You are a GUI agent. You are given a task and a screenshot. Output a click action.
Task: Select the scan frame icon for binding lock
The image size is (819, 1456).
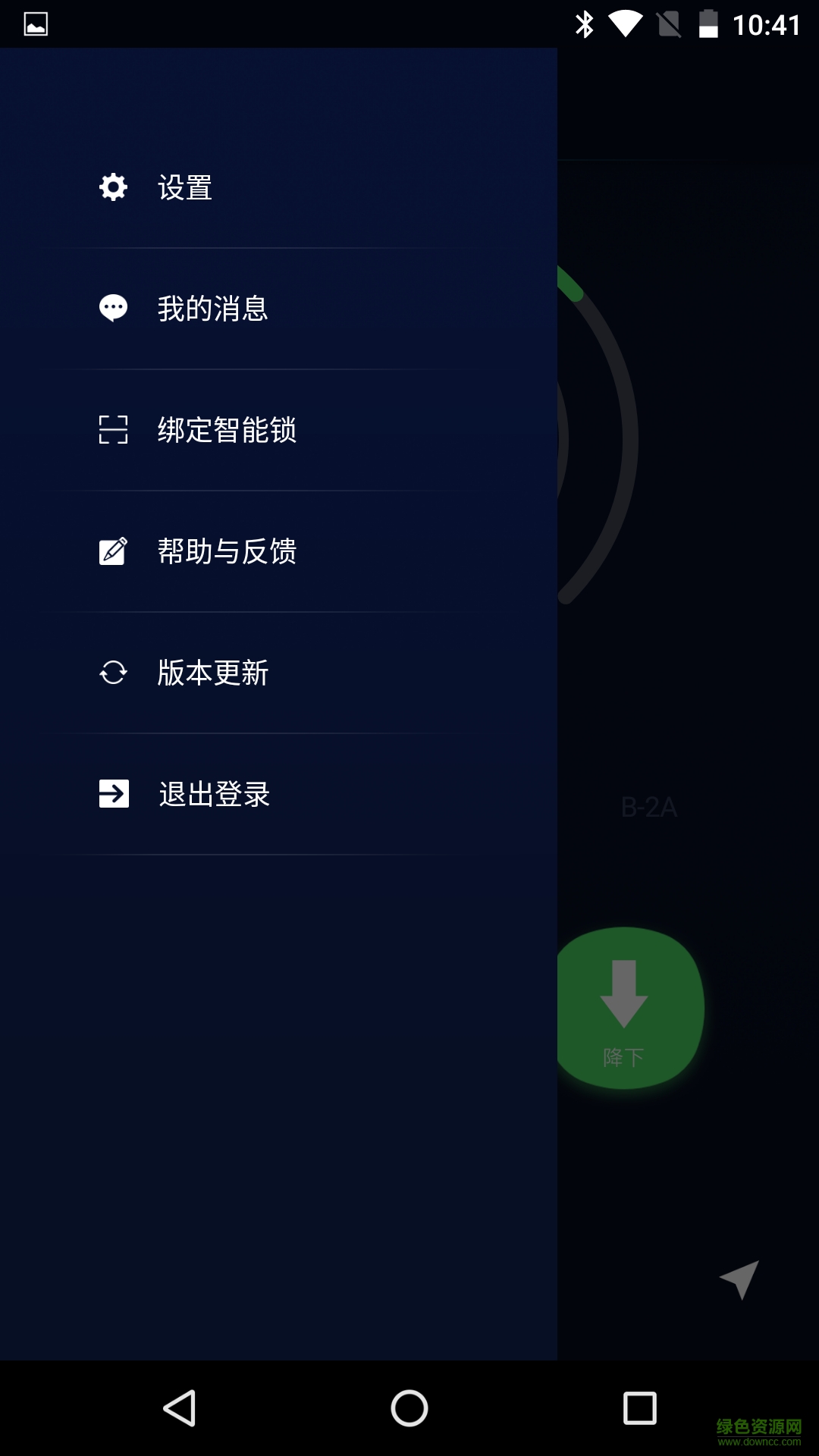click(112, 430)
